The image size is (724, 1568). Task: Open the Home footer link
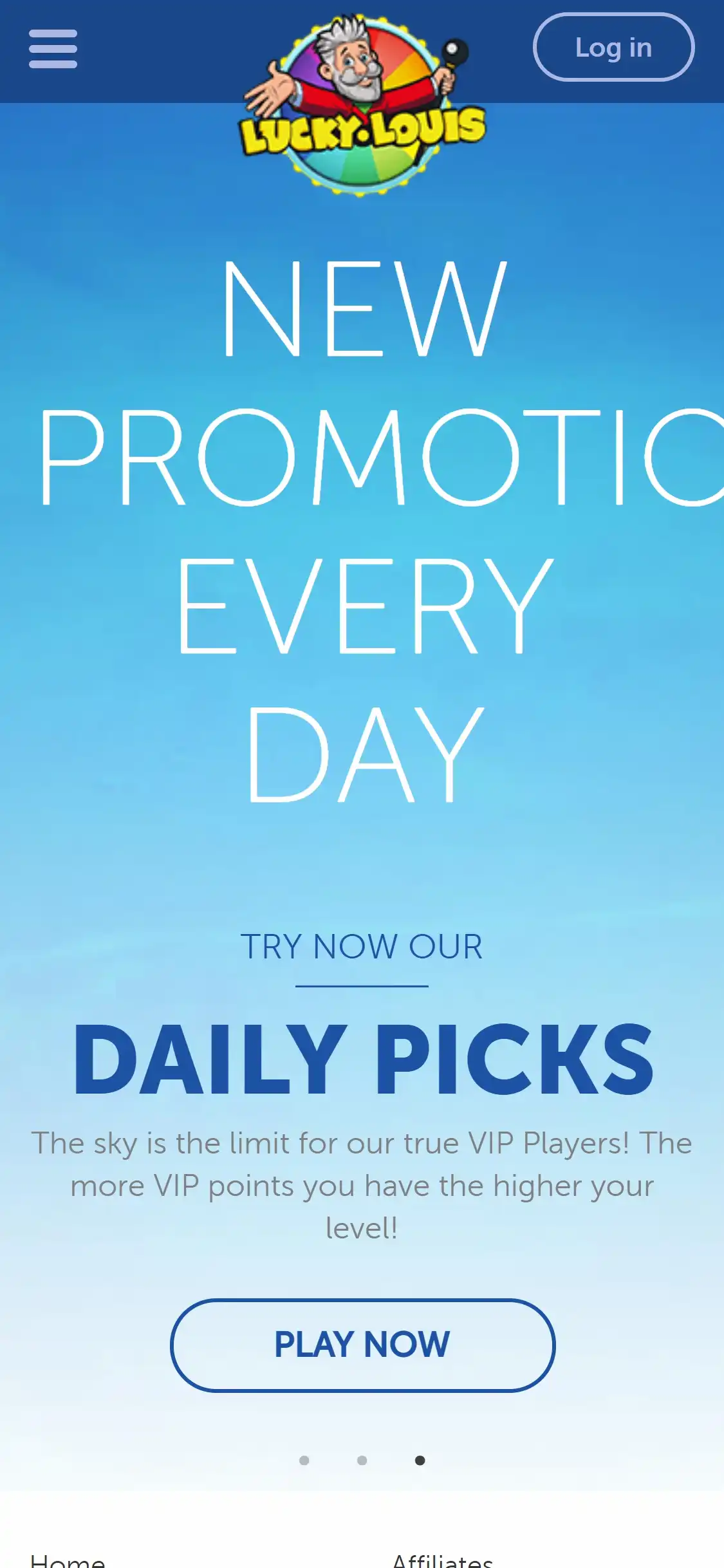coord(68,1561)
